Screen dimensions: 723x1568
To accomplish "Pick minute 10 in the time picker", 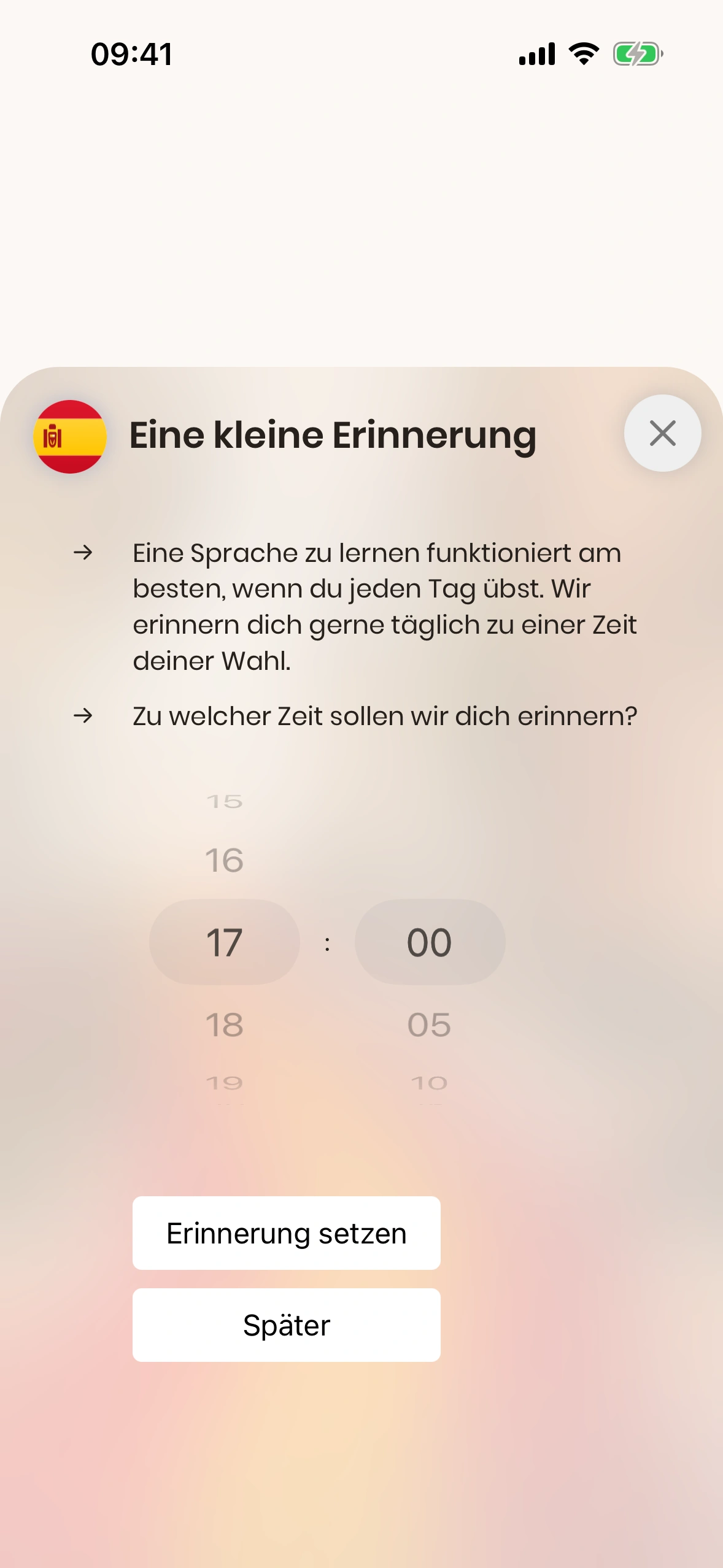I will (429, 1083).
